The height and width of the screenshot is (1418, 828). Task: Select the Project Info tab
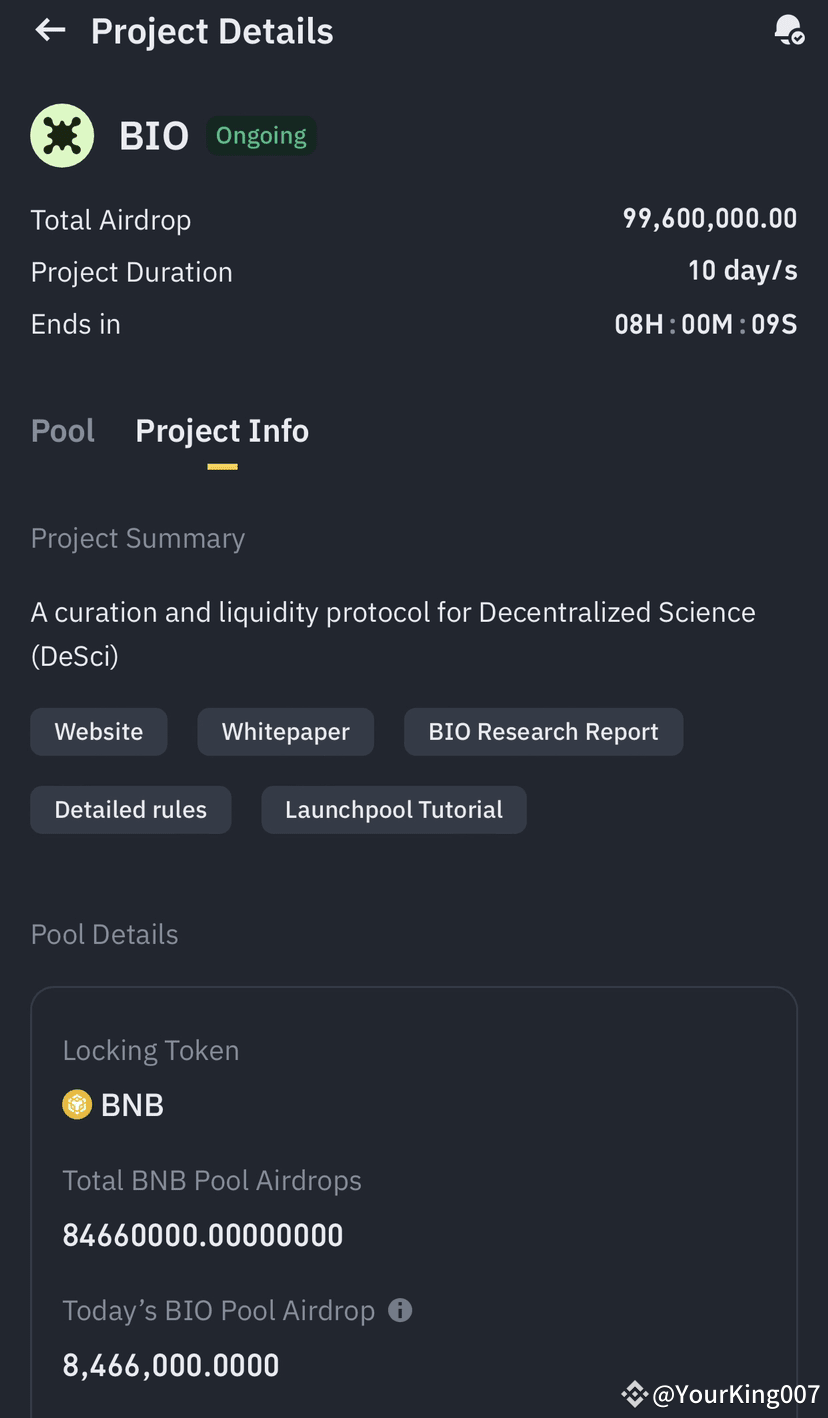pyautogui.click(x=222, y=430)
